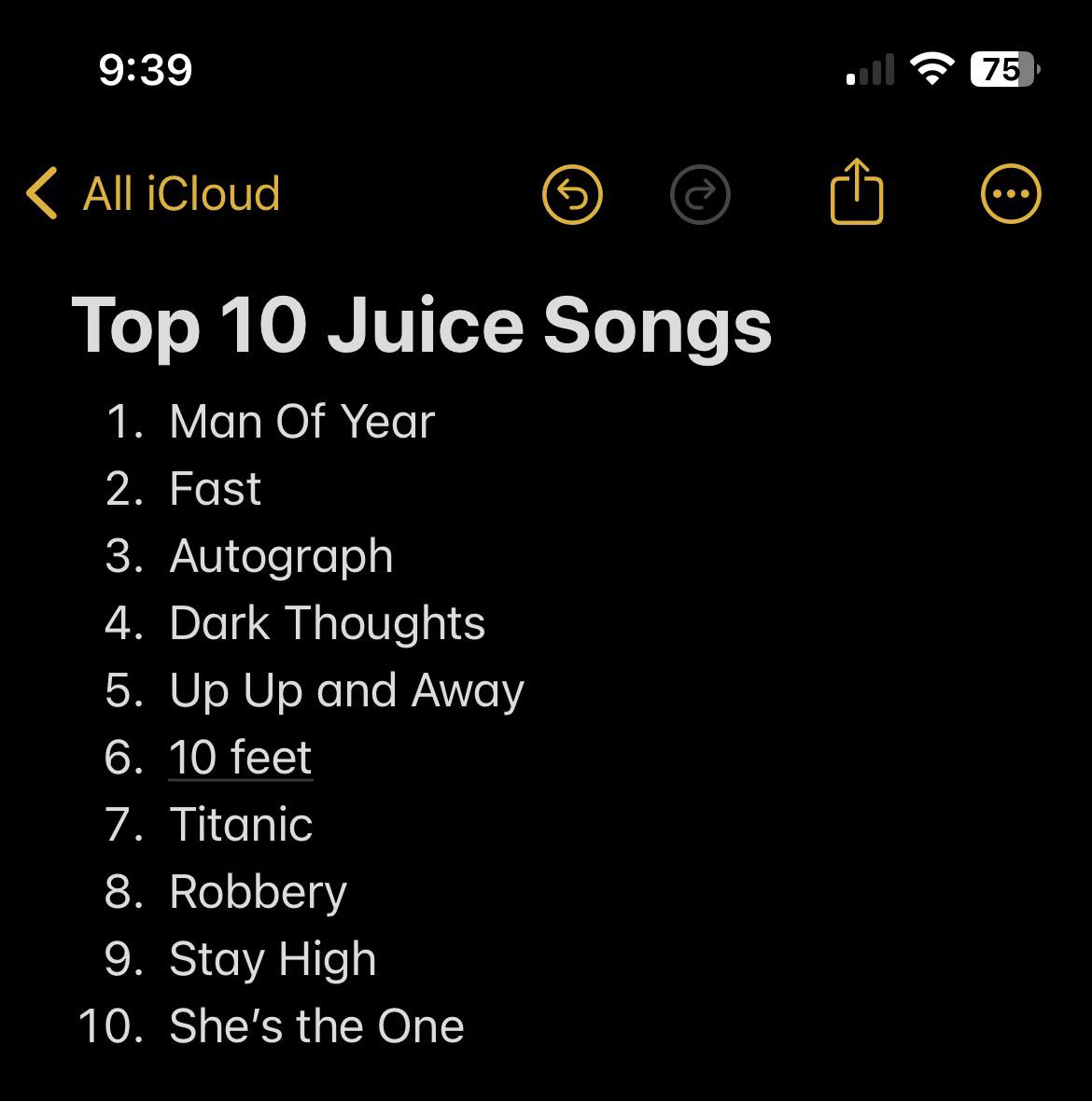Tap 'Dark Thoughts' in the list
Image resolution: width=1092 pixels, height=1101 pixels.
[x=326, y=622]
